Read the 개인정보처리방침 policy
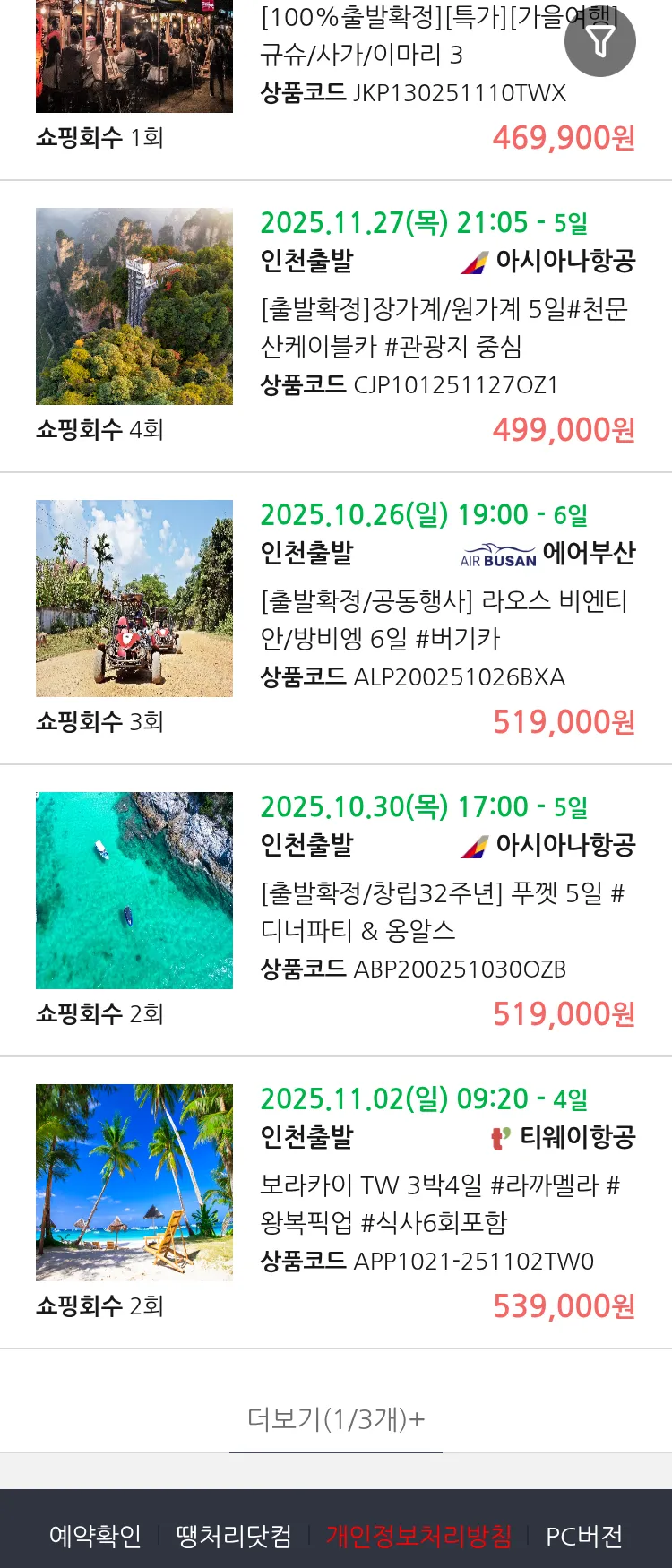 coord(418,1536)
